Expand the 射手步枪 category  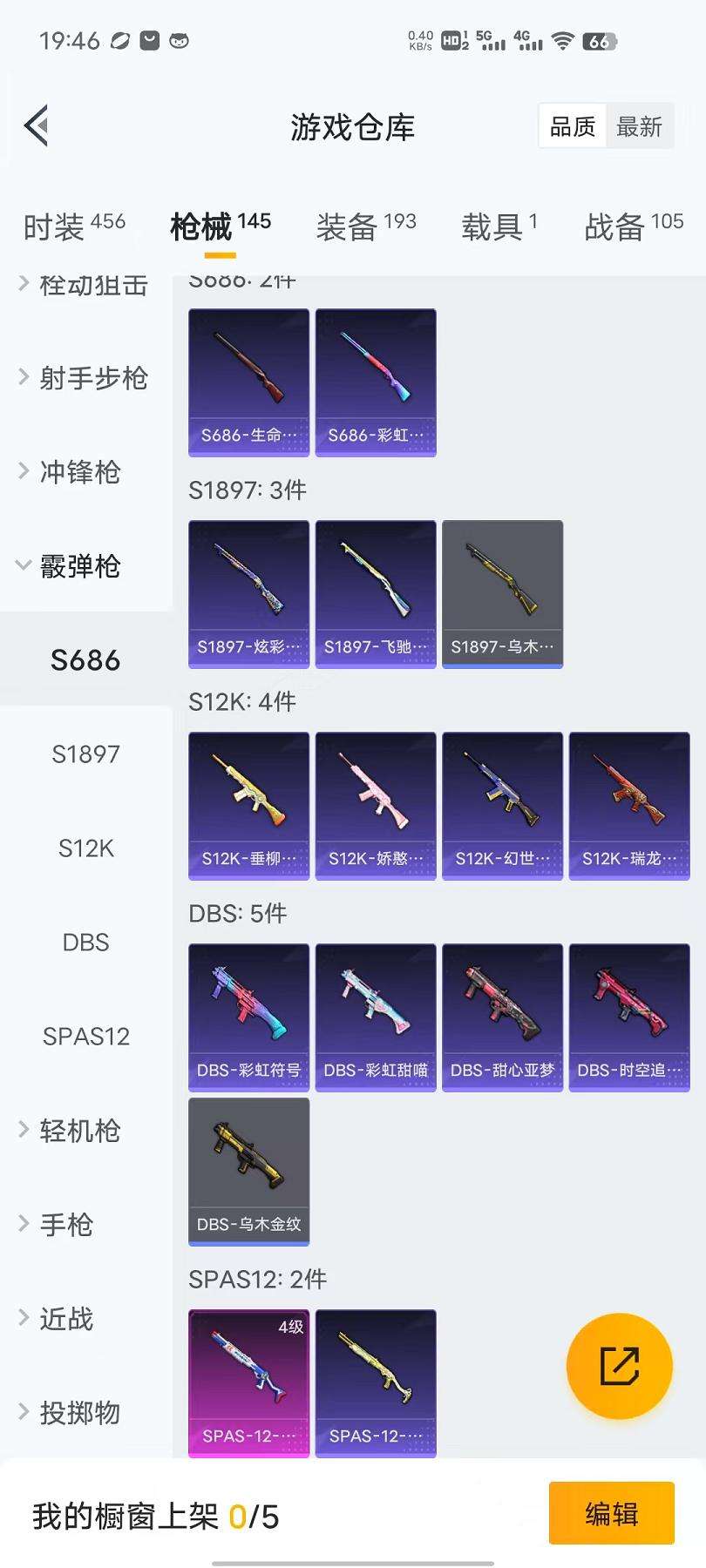[x=85, y=378]
